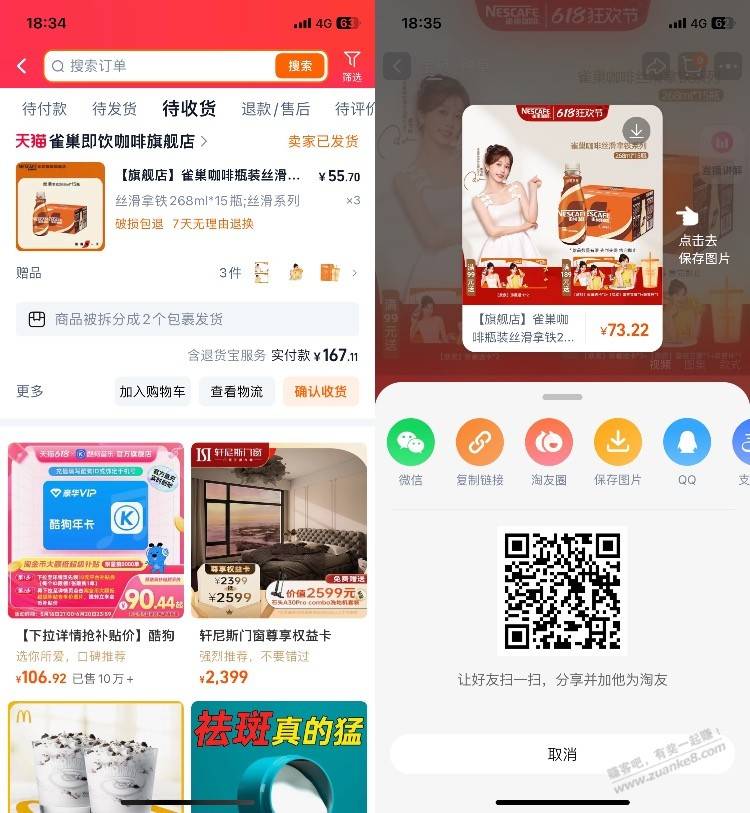Switch to the 待付款 tab

point(44,109)
